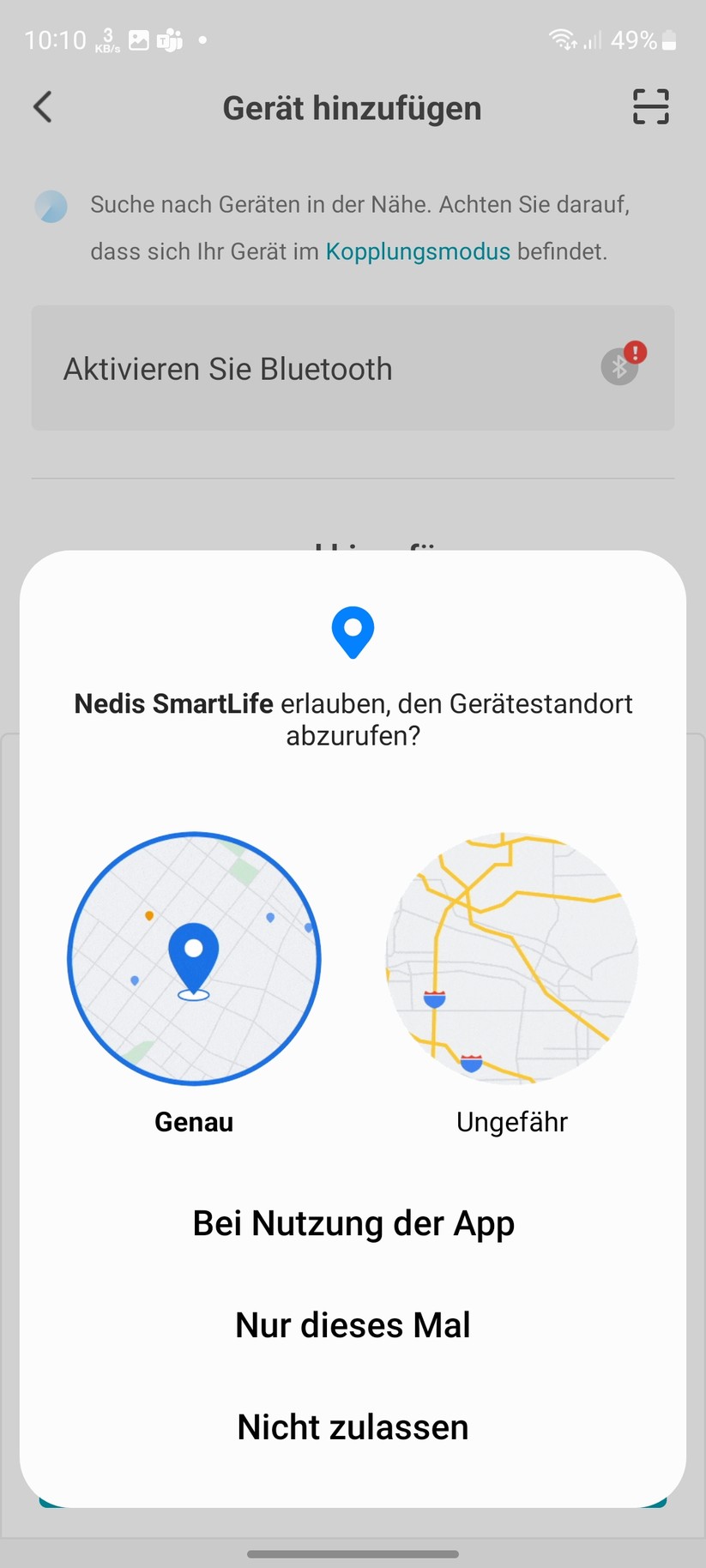Grant location Nur dieses Mal
Viewport: 706px width, 1568px height.
coord(353,1325)
